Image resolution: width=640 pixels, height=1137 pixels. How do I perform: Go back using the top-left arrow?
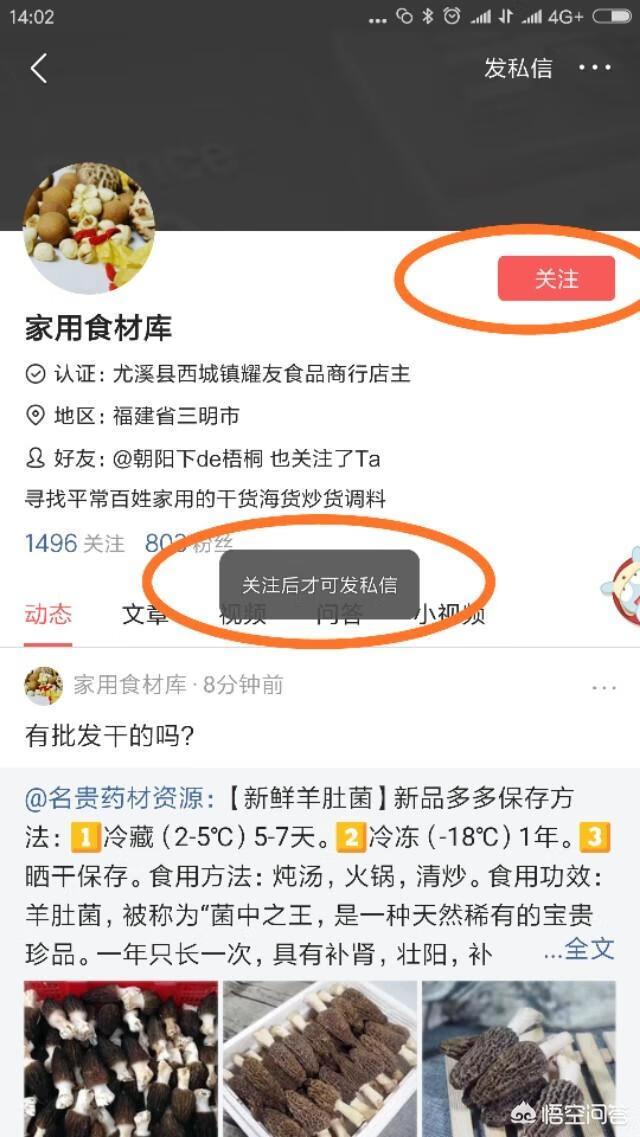pyautogui.click(x=39, y=68)
